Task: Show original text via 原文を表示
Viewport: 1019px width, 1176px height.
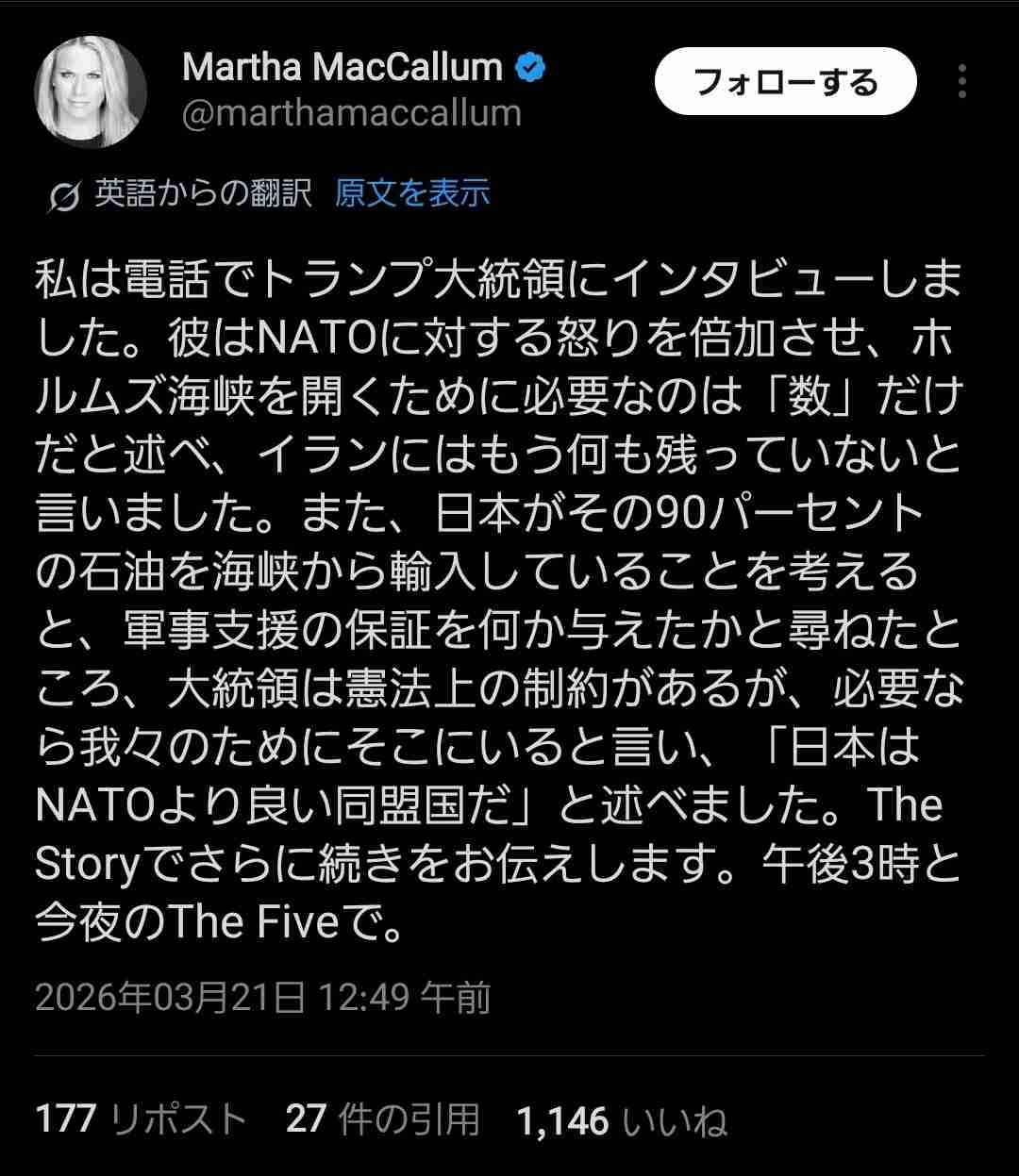Action: point(412,193)
